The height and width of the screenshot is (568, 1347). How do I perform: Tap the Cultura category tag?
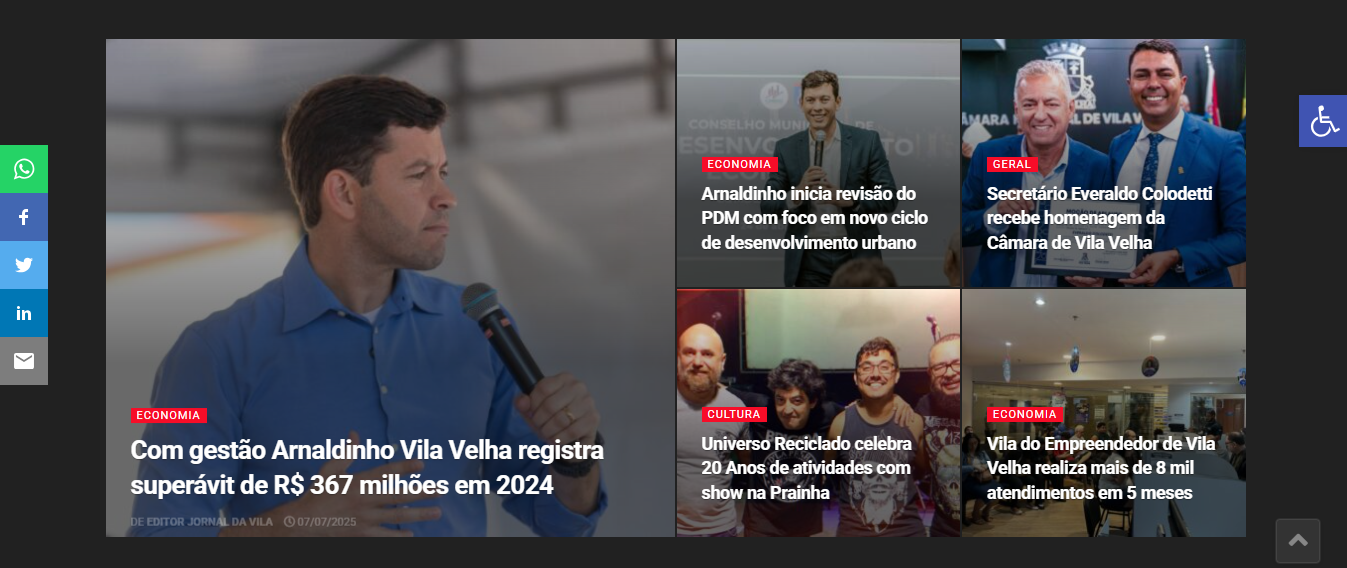[x=733, y=414]
